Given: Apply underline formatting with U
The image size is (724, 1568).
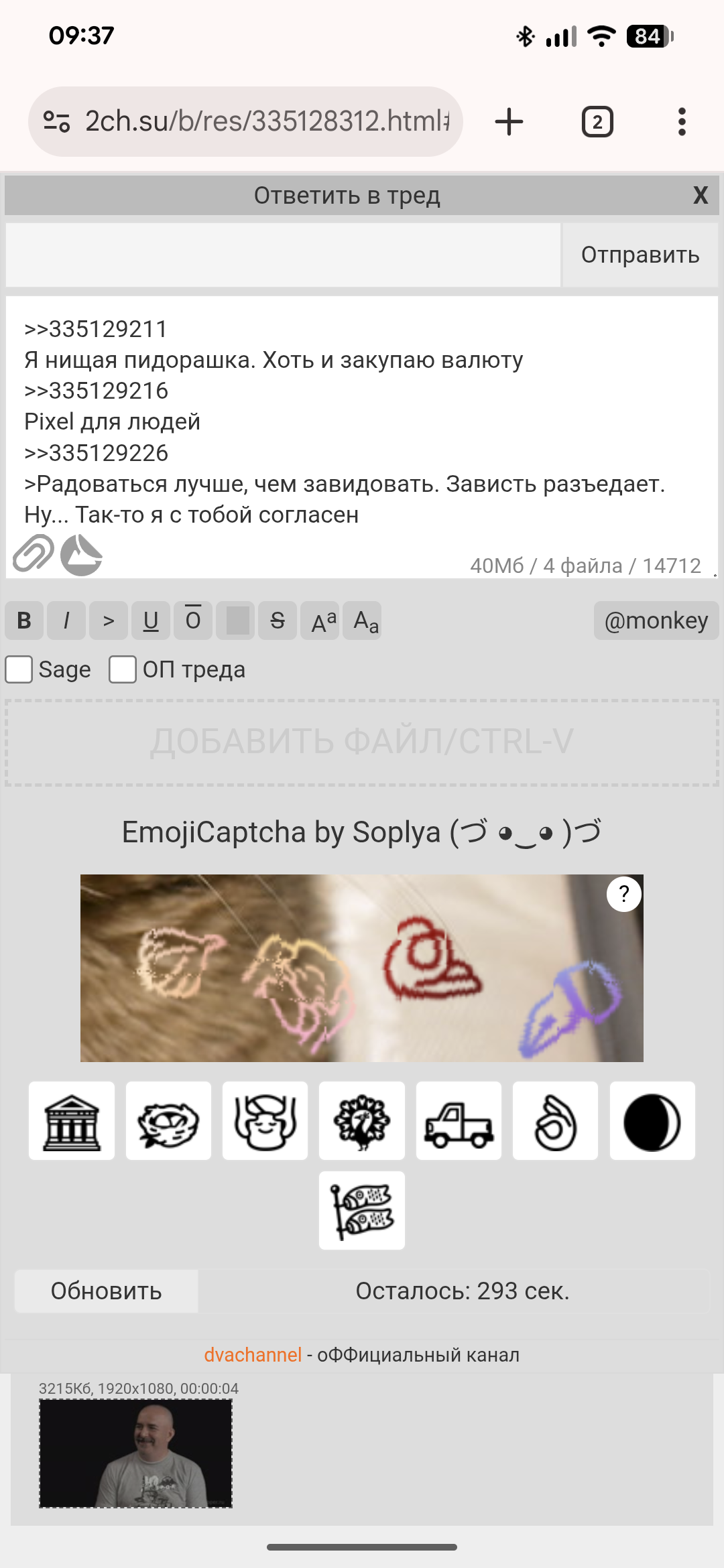Looking at the screenshot, I should [x=151, y=620].
